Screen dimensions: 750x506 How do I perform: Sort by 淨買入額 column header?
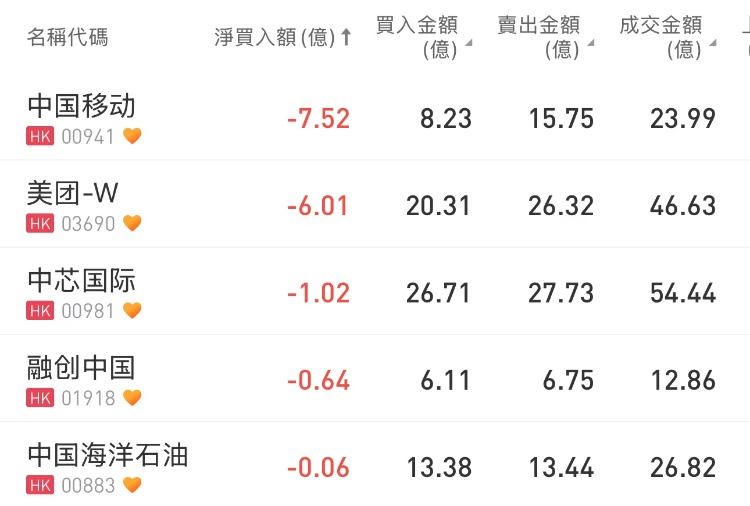(282, 38)
